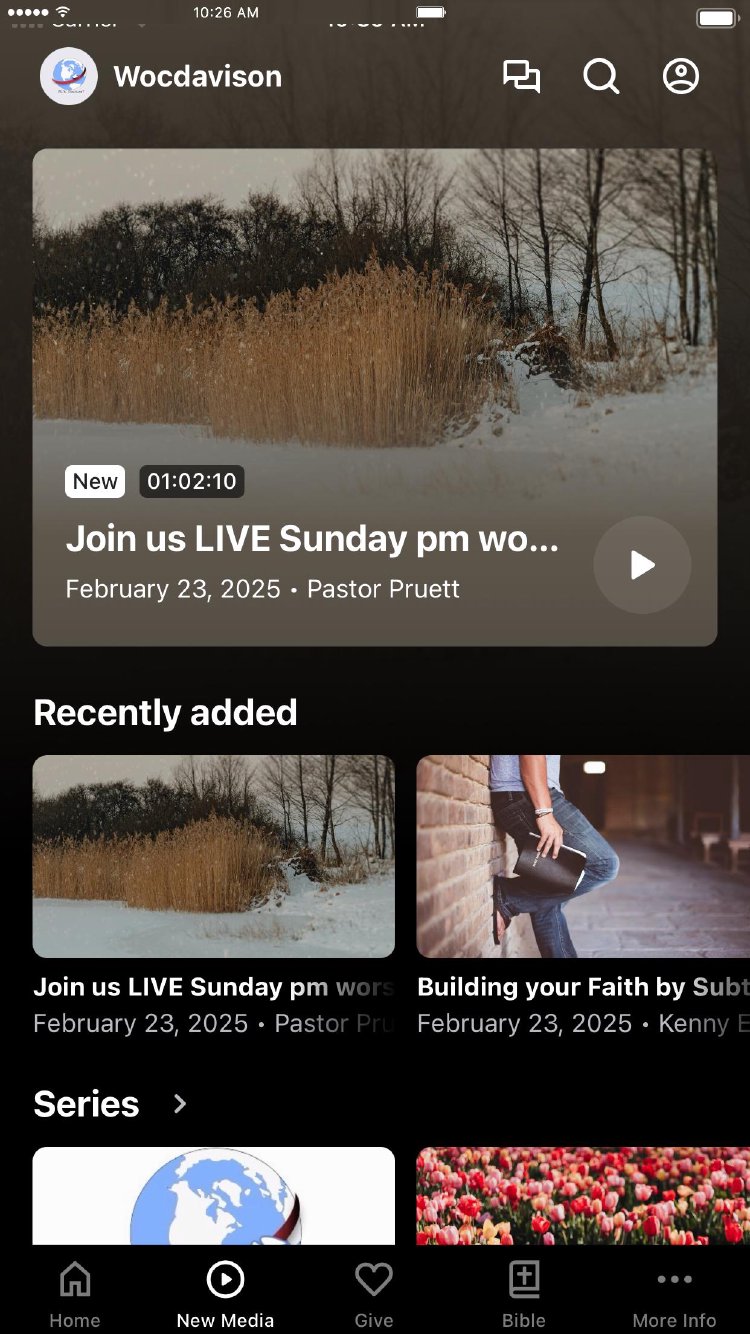Open the user profile icon

[681, 77]
